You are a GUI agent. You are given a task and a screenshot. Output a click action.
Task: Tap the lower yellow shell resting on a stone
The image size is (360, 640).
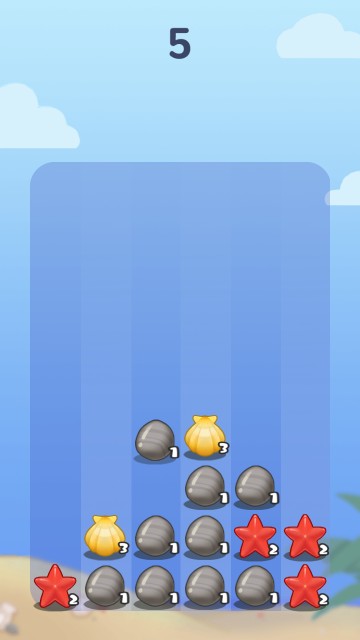(105, 536)
